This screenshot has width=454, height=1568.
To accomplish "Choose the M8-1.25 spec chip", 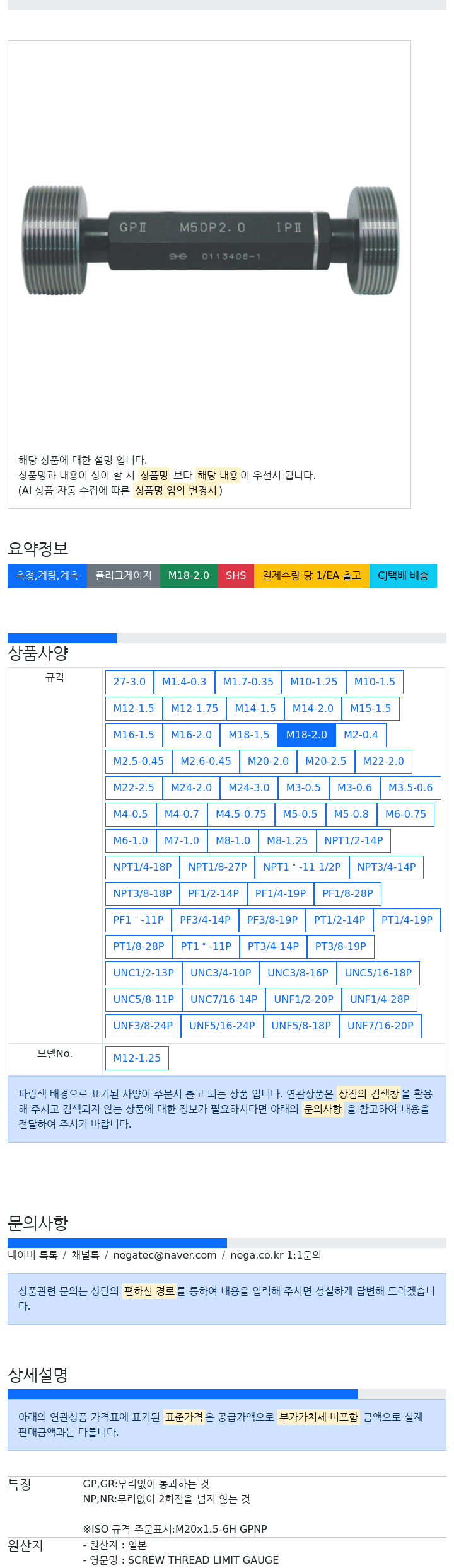I will pos(287,840).
